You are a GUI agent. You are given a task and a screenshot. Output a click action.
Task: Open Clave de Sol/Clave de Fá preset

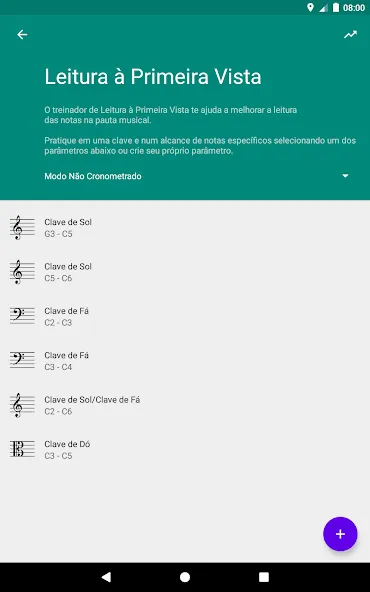[185, 405]
